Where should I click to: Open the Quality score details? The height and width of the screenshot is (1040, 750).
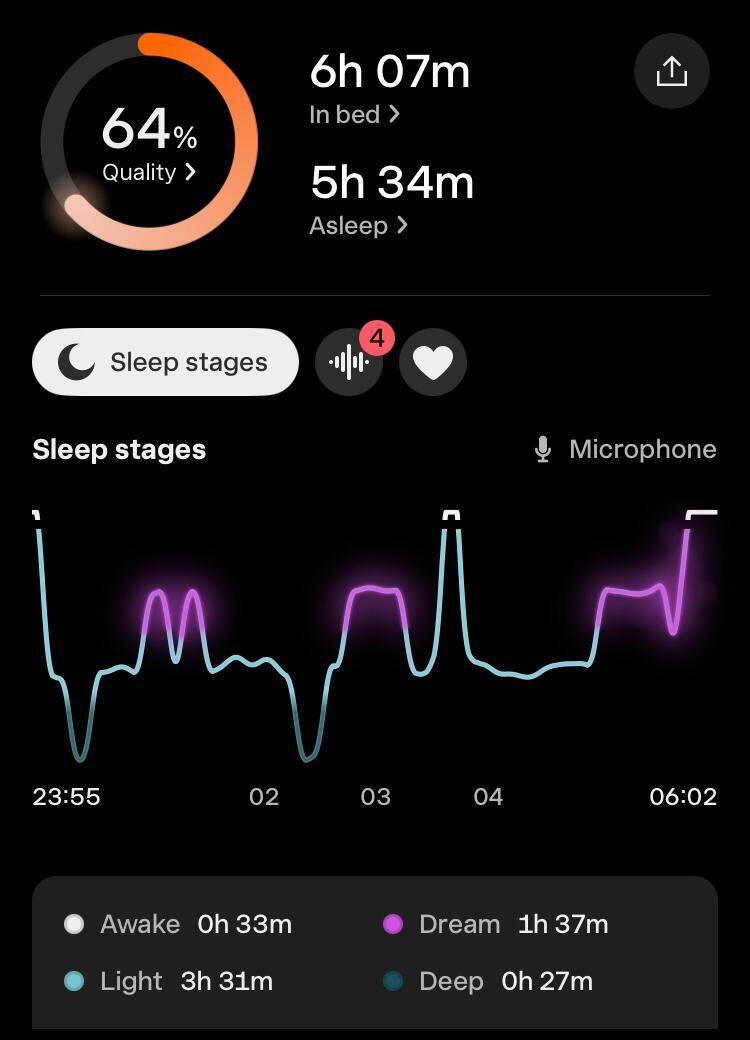(149, 172)
